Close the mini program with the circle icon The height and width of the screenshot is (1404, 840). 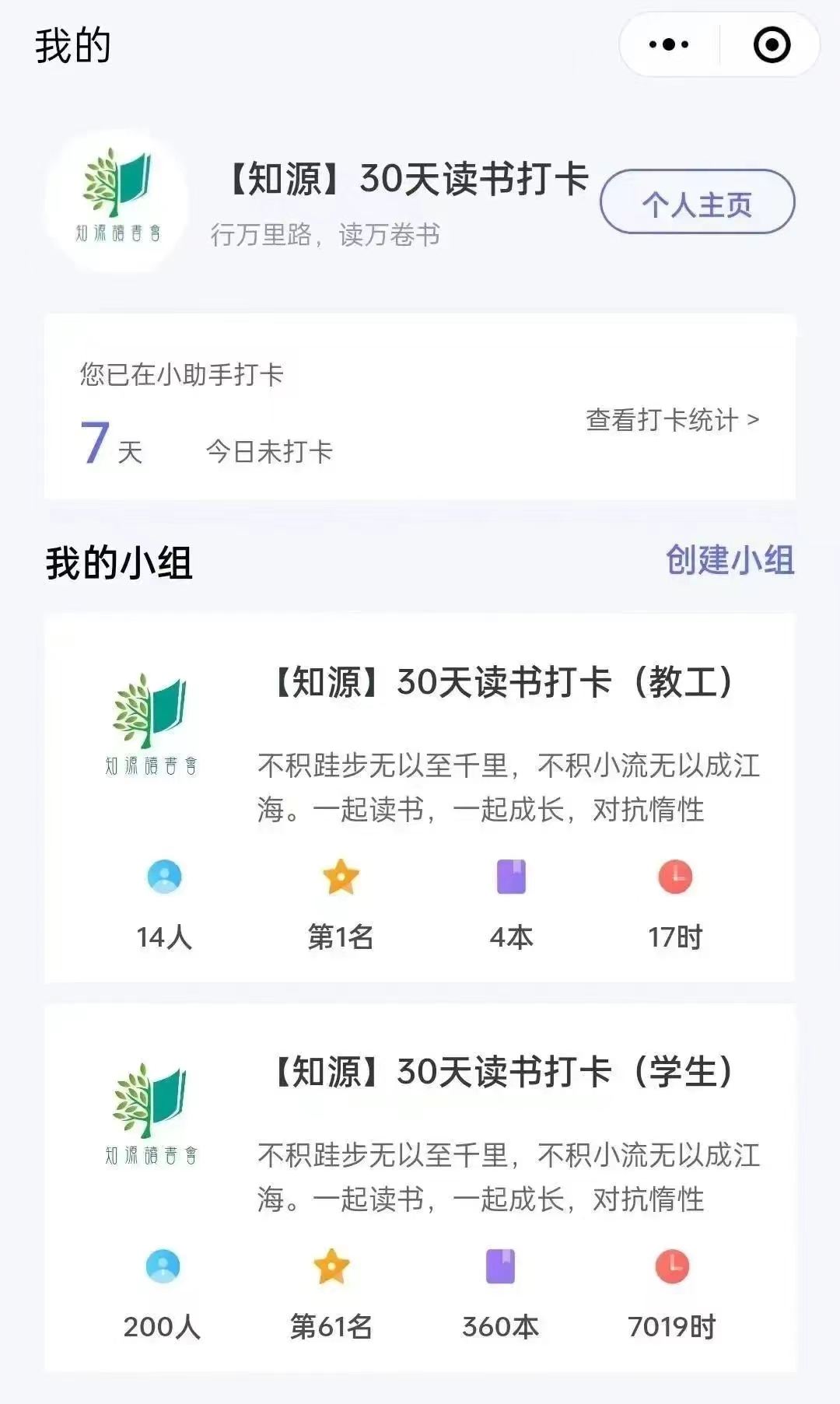tap(772, 44)
